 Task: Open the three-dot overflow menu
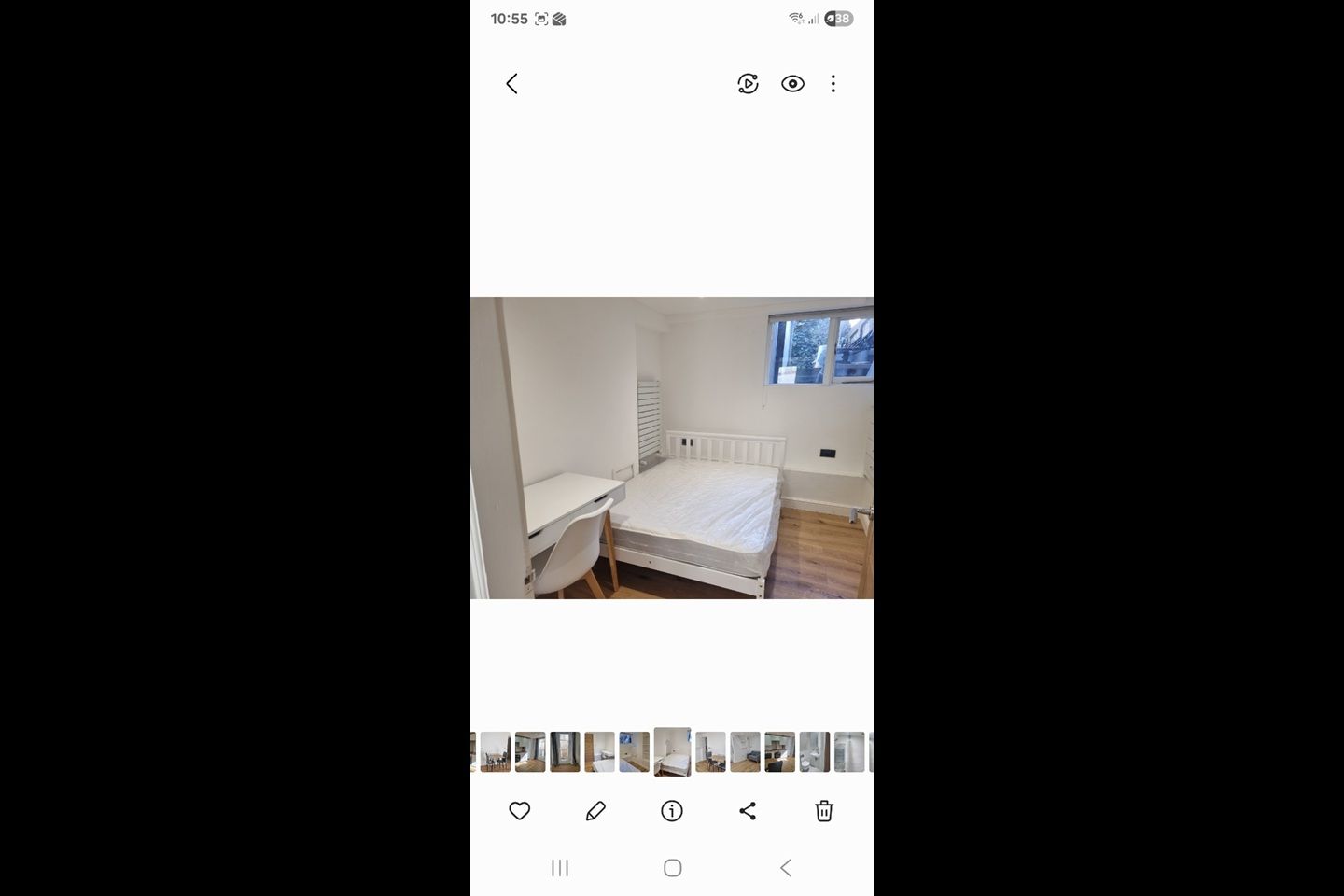833,84
